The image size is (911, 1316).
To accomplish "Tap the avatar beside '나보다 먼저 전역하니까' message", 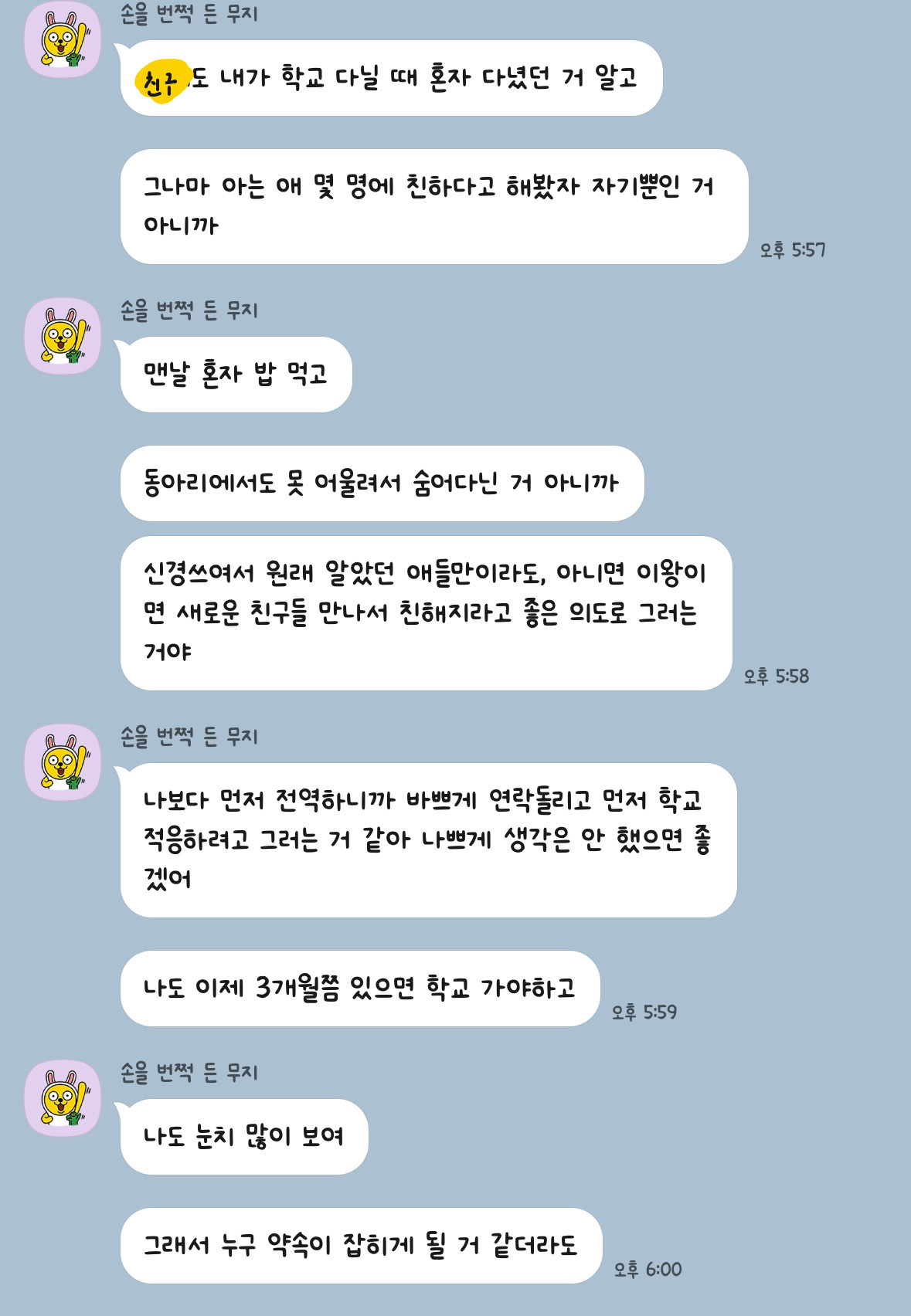I will click(63, 762).
